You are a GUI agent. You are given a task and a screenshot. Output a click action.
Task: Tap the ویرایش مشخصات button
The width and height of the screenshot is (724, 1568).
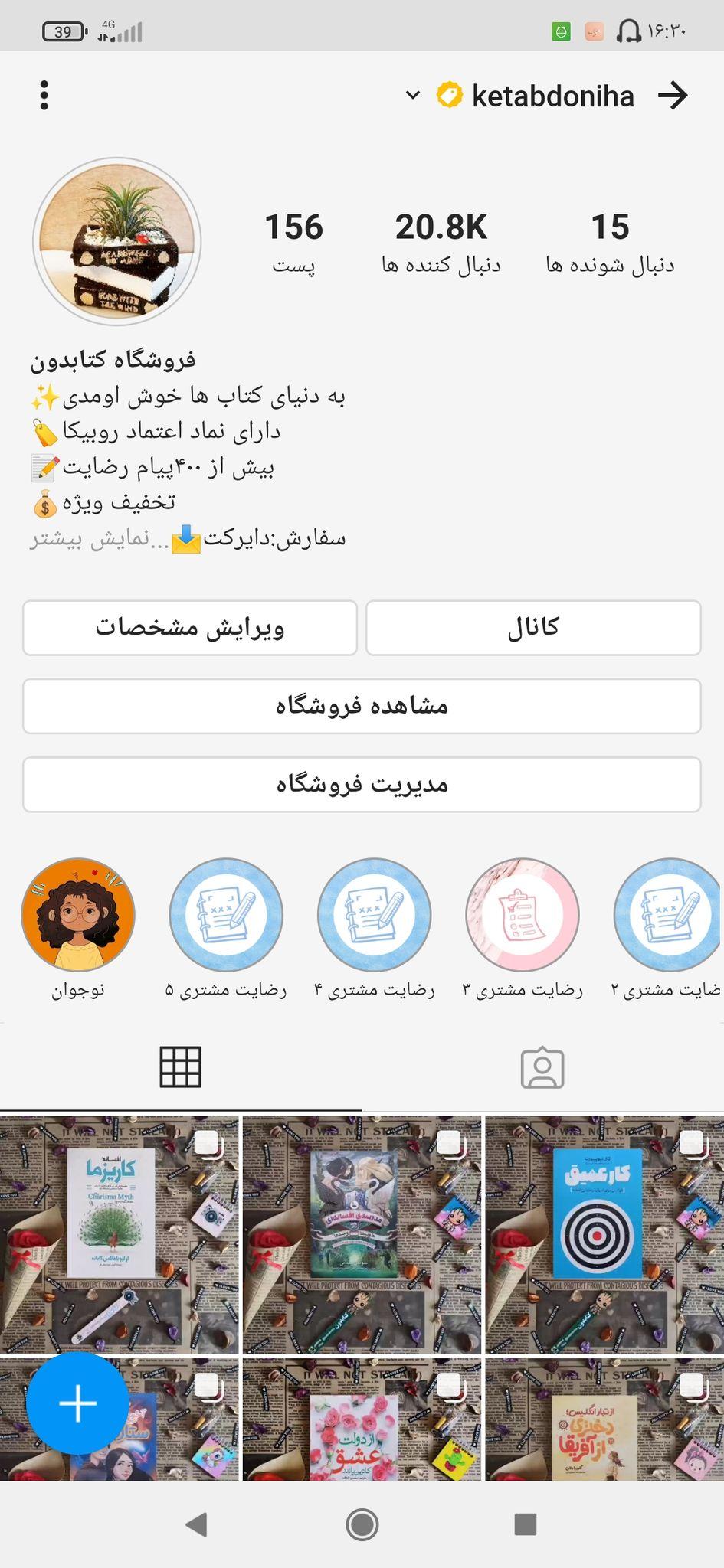190,628
